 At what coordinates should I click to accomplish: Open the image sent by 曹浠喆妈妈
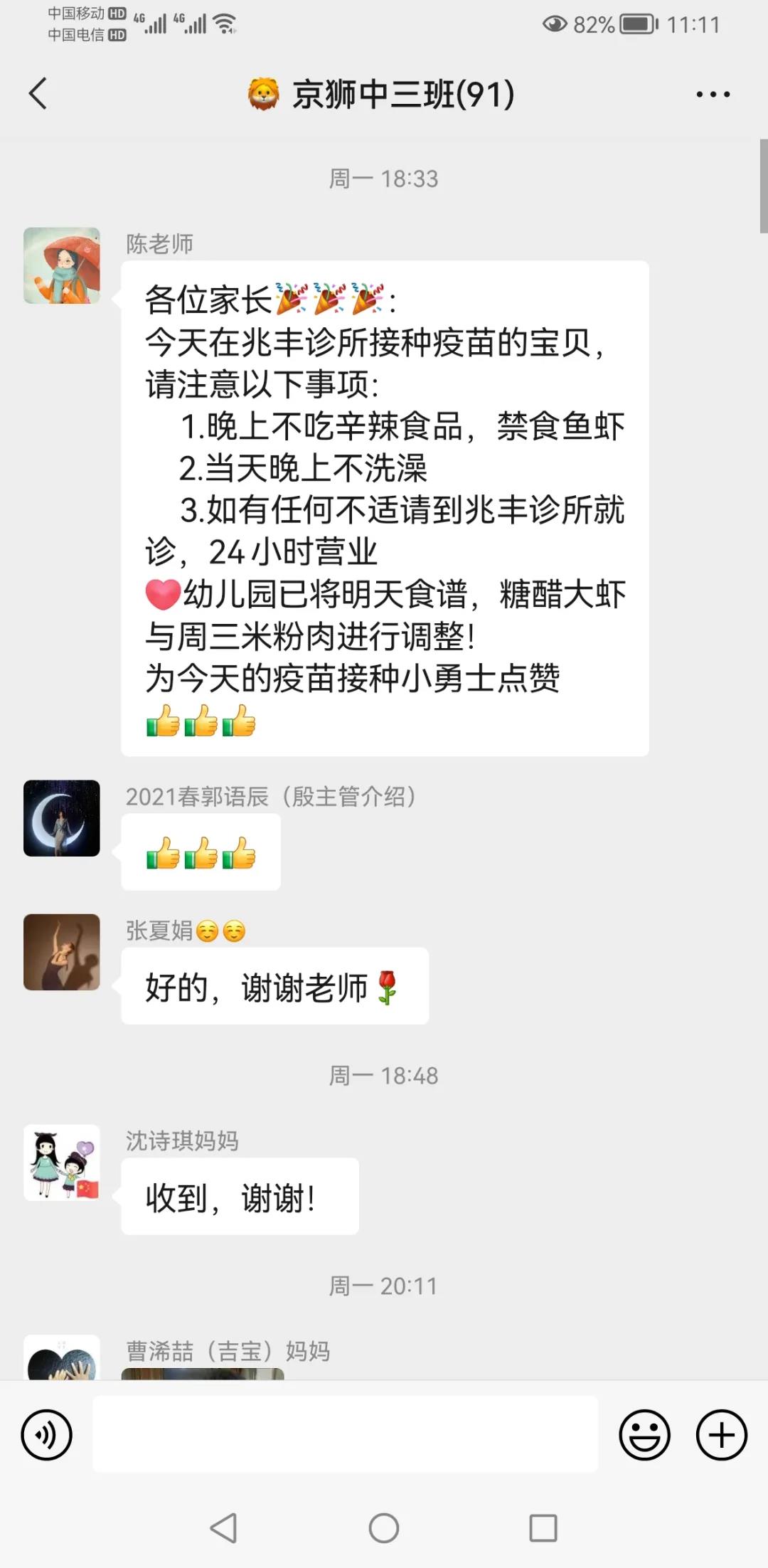click(203, 1374)
